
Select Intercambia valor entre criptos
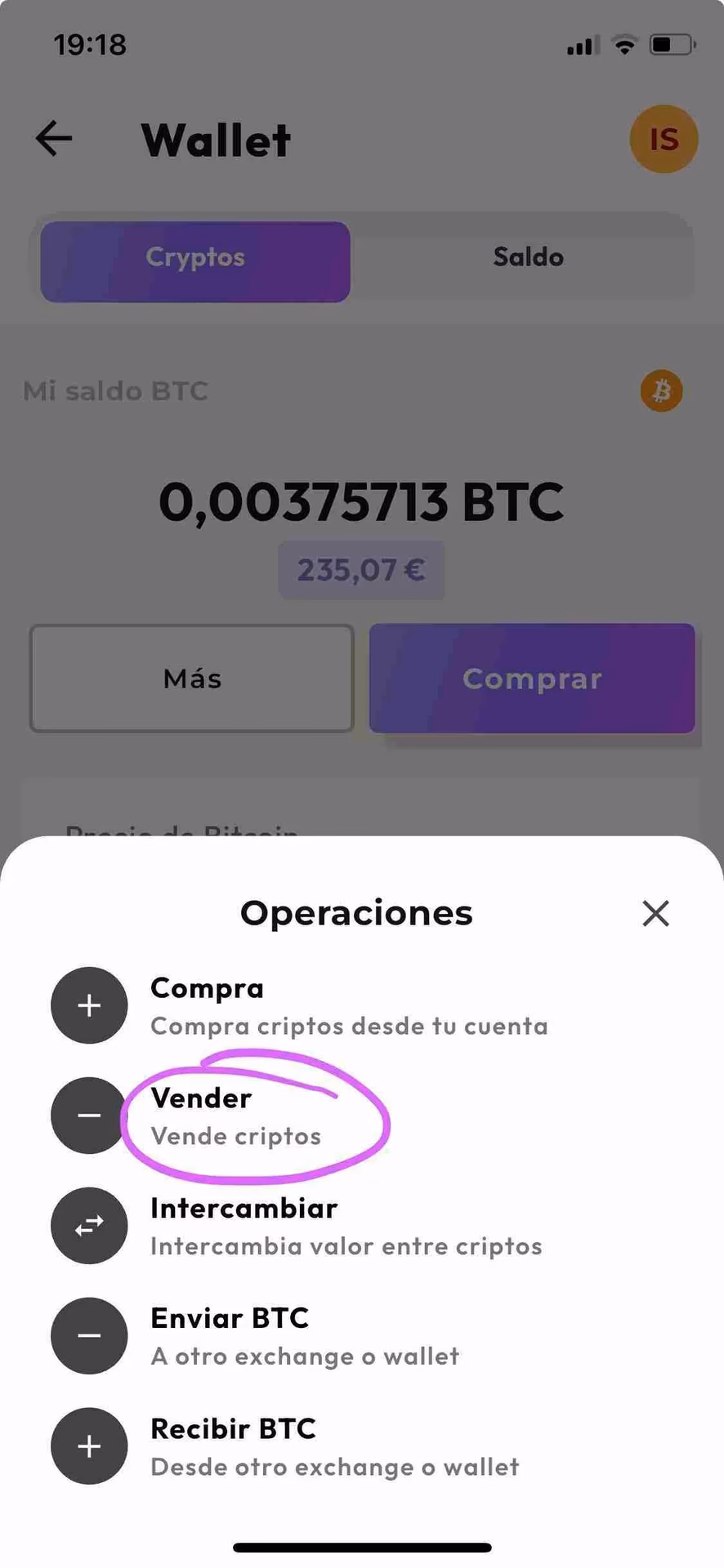pyautogui.click(x=346, y=1246)
